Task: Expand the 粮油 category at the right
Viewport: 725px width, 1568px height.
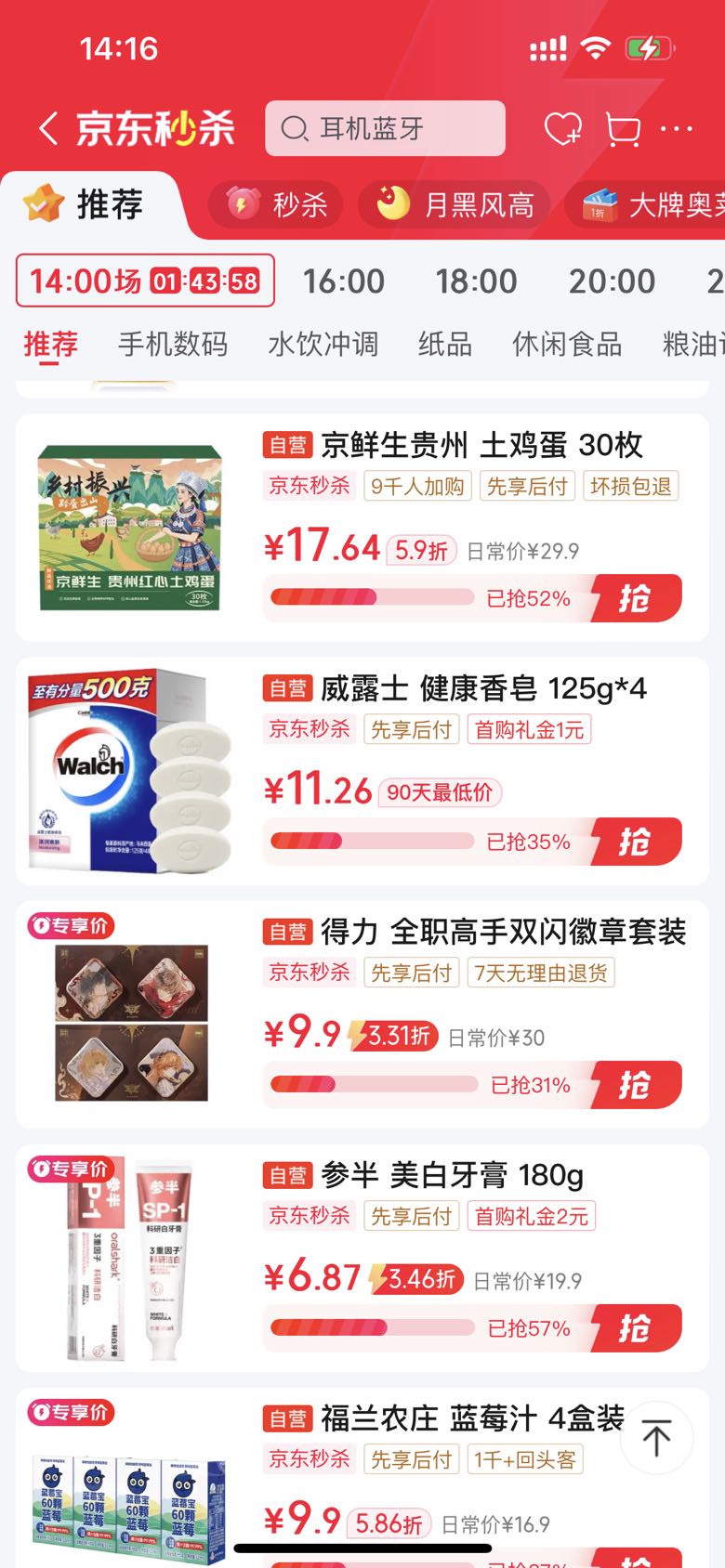Action: click(693, 344)
